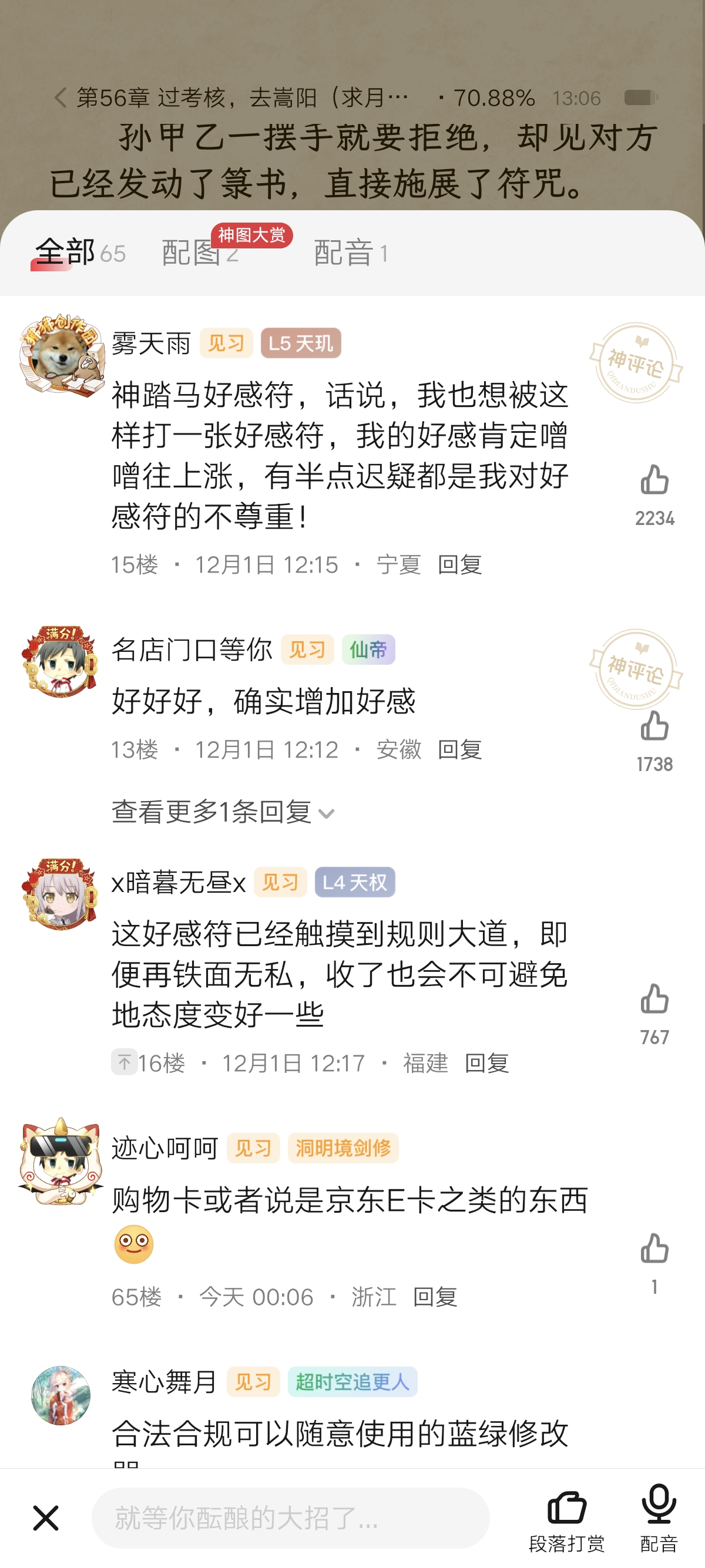Like 迹心呵呵's comment
Screen dimensions: 705x1568
click(654, 1249)
